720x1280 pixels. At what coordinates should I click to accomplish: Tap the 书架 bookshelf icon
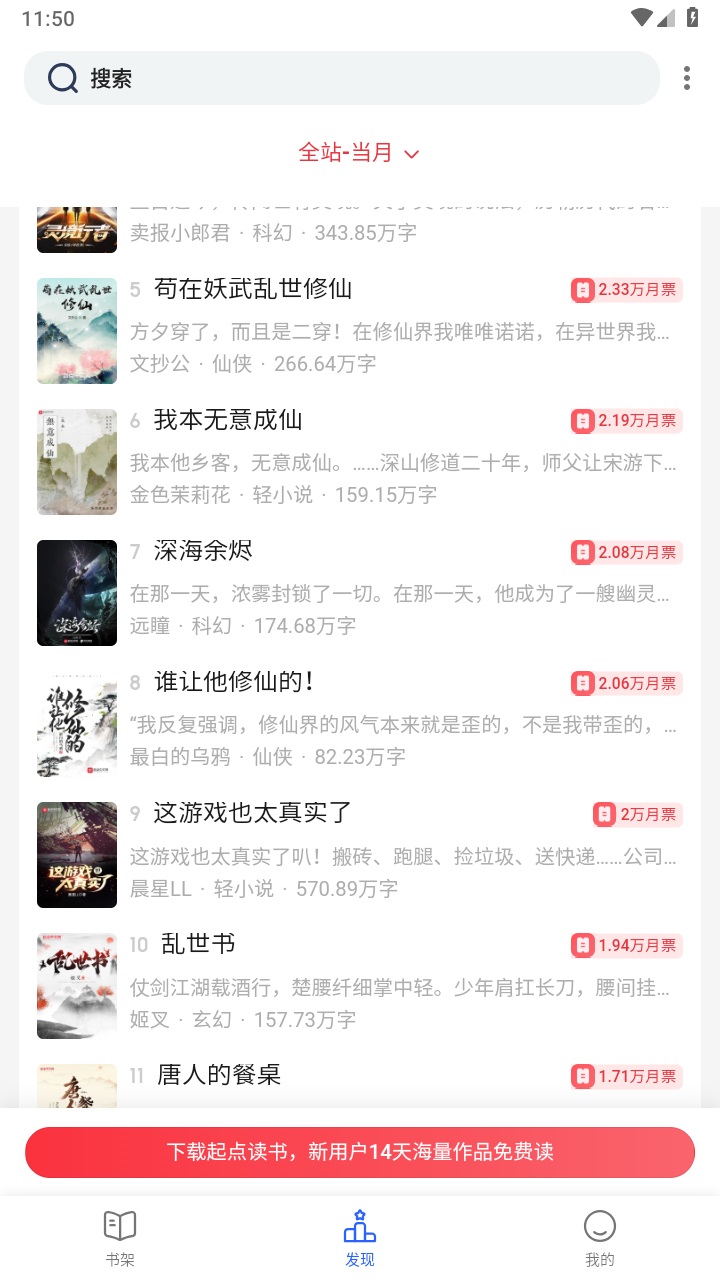click(x=119, y=1224)
